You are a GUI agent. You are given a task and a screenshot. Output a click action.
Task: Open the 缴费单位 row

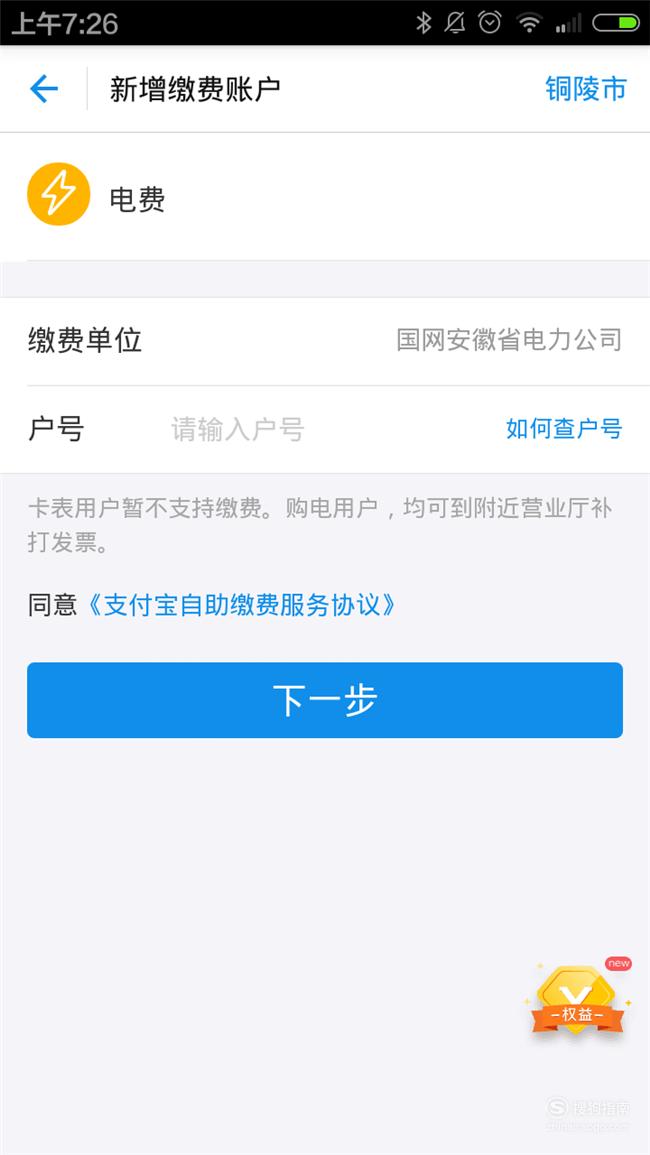[325, 341]
